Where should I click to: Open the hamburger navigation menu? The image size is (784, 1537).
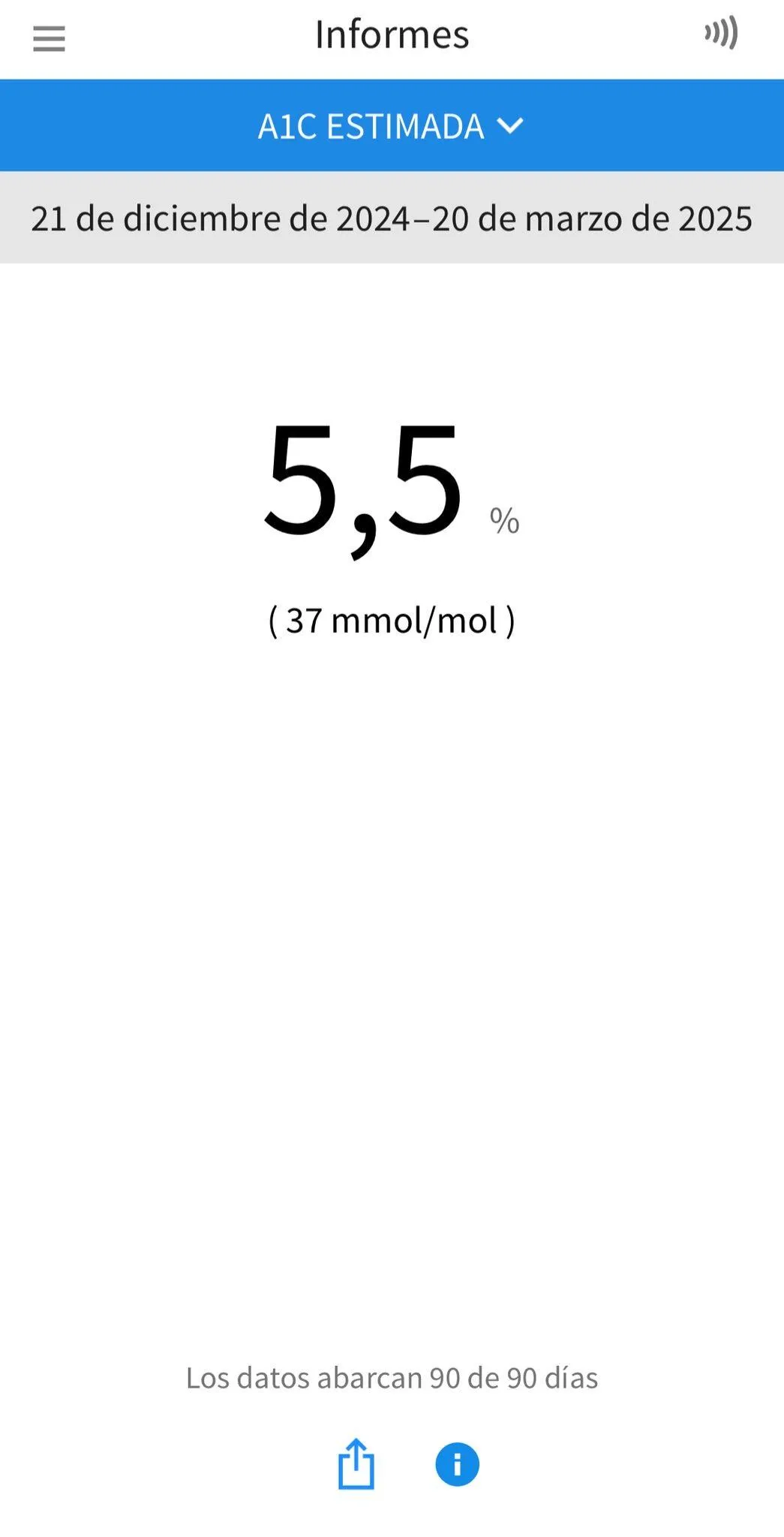pos(49,38)
